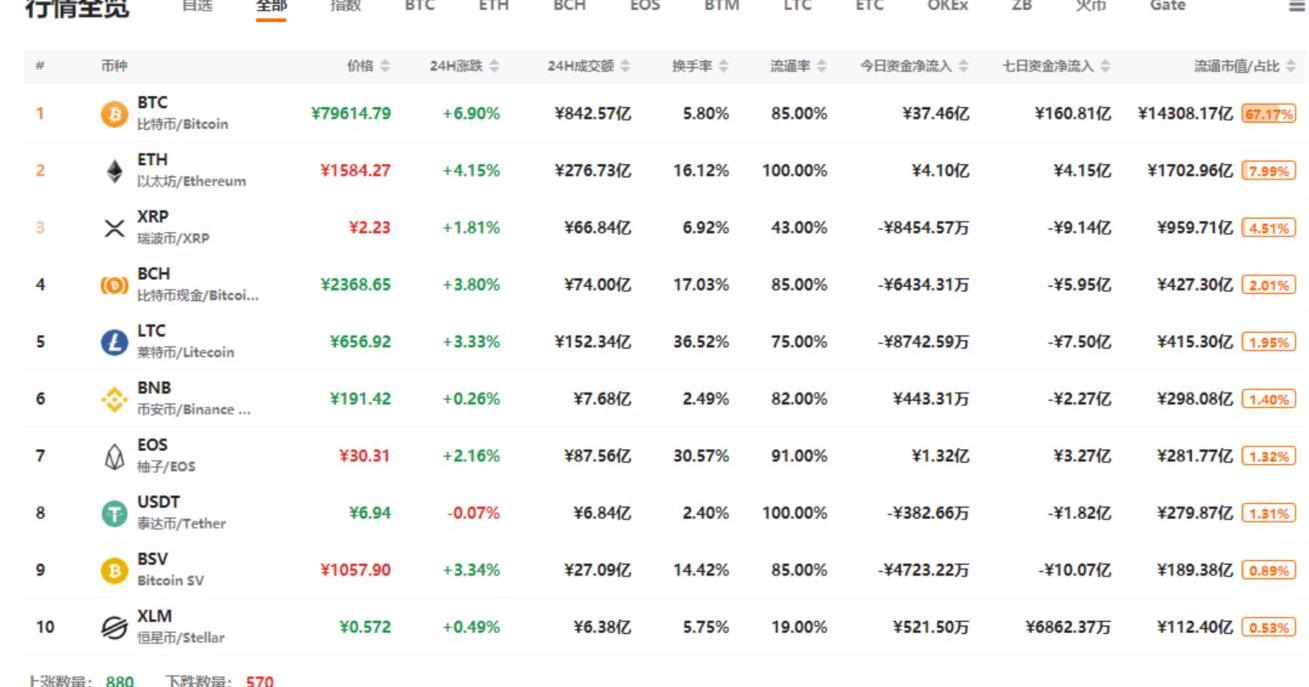Viewport: 1309px width, 687px height.
Task: Select the OKEx exchange tab
Action: click(x=947, y=6)
